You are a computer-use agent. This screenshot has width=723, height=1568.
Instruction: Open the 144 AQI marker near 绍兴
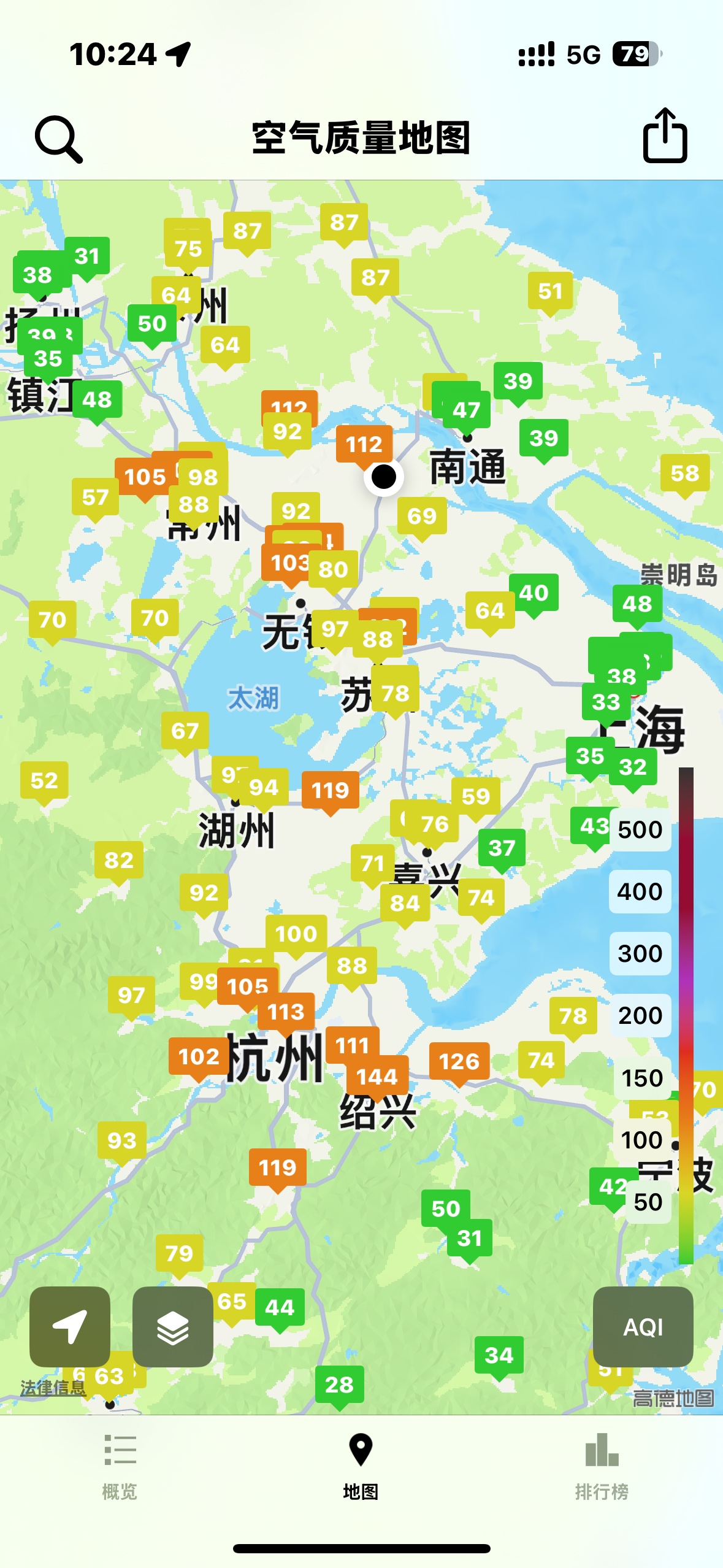click(377, 1077)
